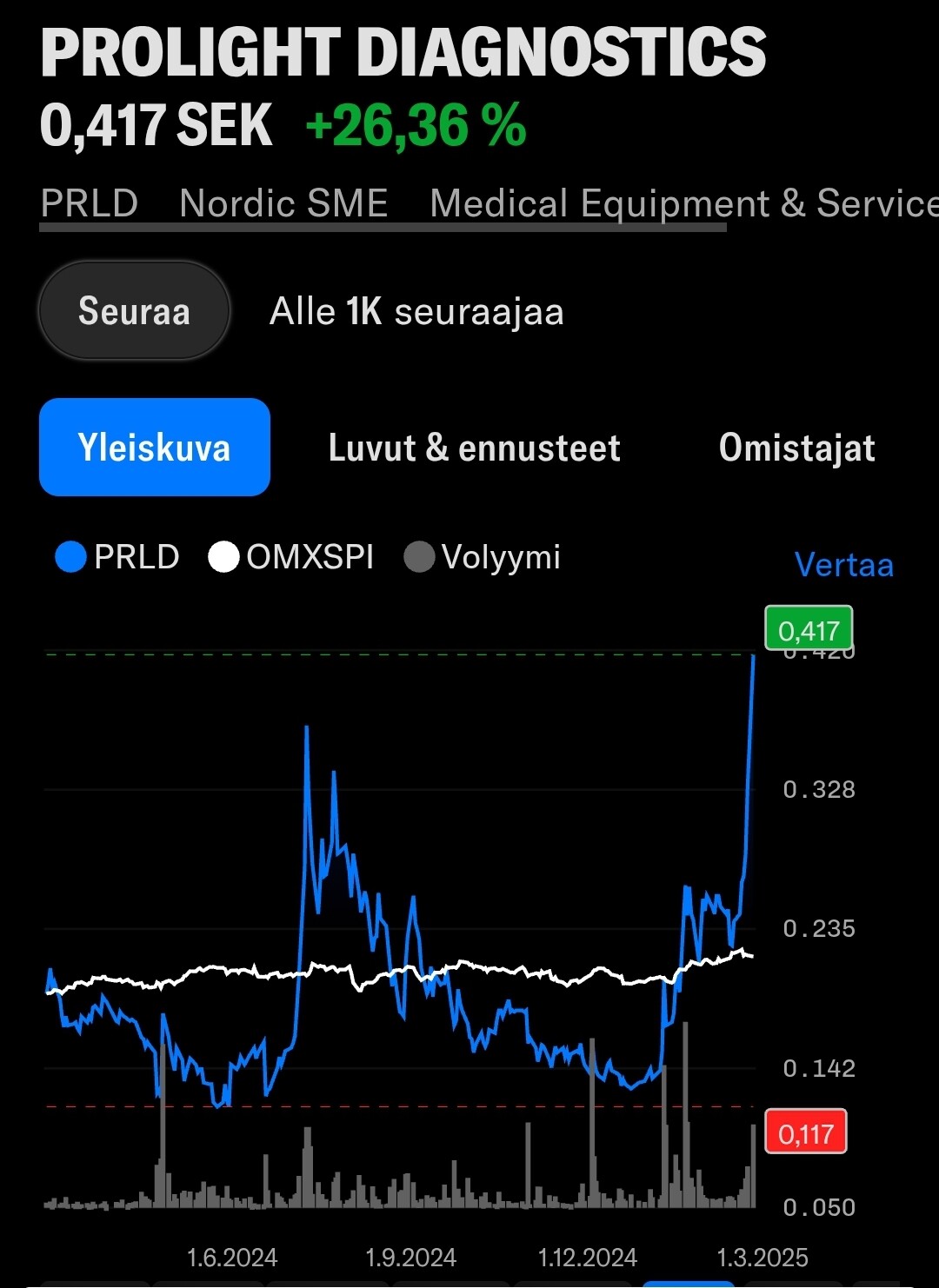939x1288 pixels.
Task: Open Vertaa to compare stocks
Action: pyautogui.click(x=843, y=565)
